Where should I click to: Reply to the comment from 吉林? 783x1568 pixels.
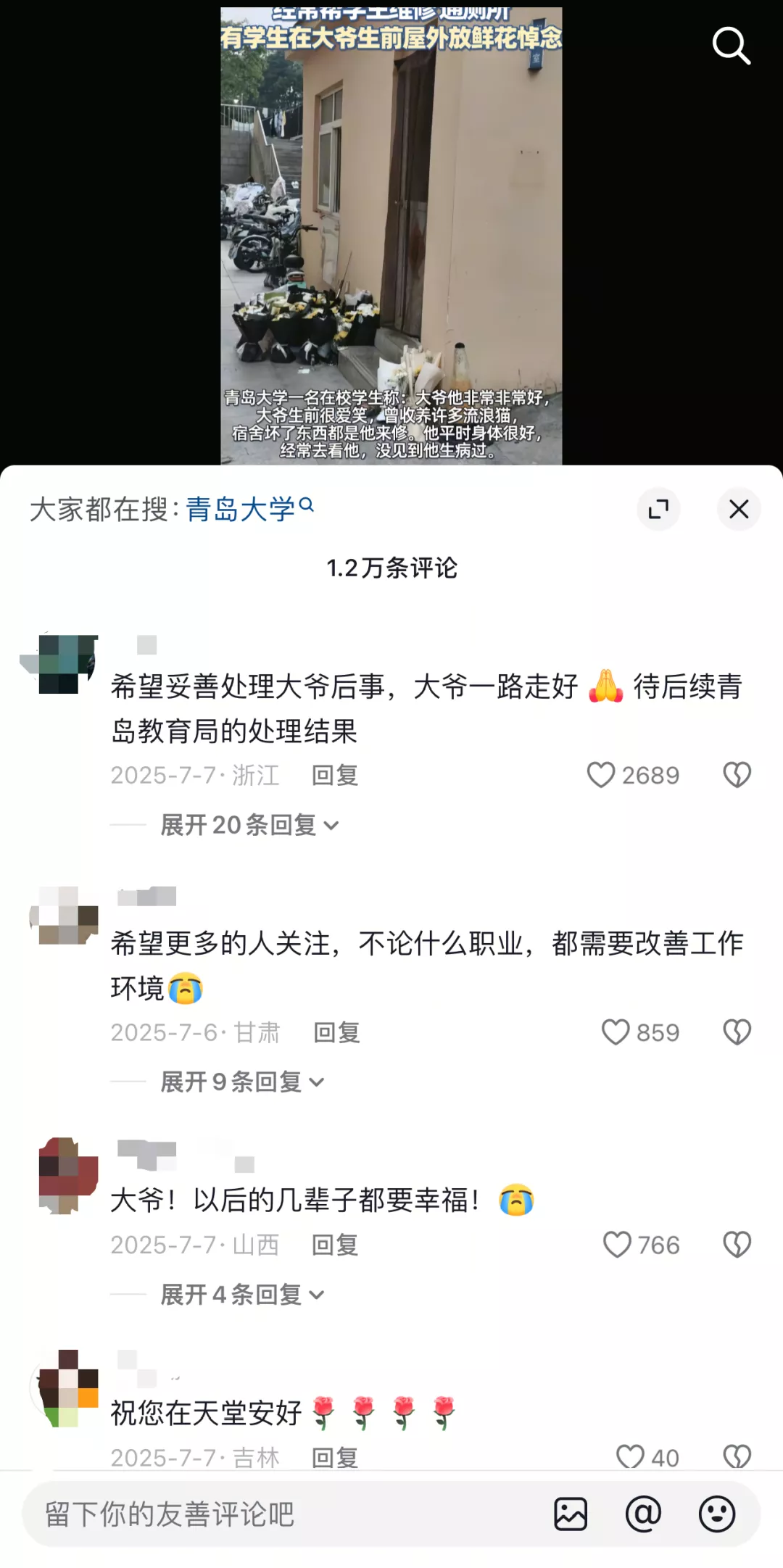click(335, 1457)
